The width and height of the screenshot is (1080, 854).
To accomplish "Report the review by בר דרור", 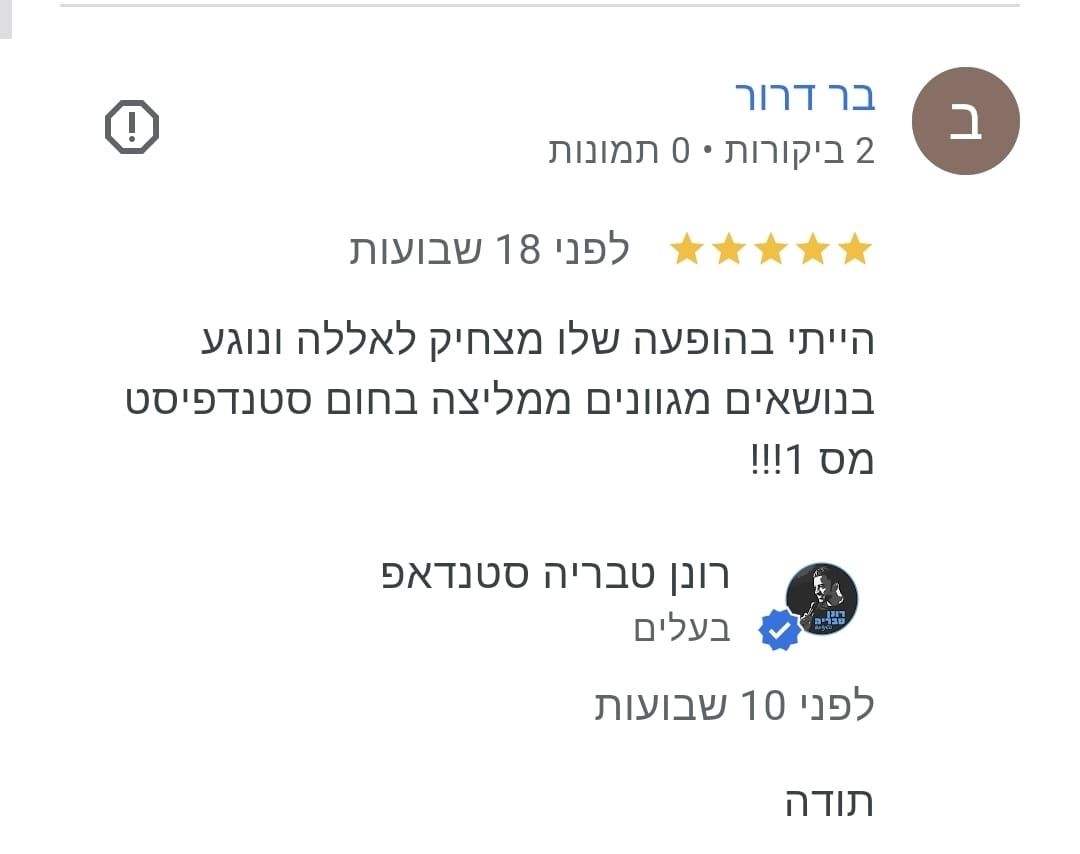I will [x=132, y=127].
